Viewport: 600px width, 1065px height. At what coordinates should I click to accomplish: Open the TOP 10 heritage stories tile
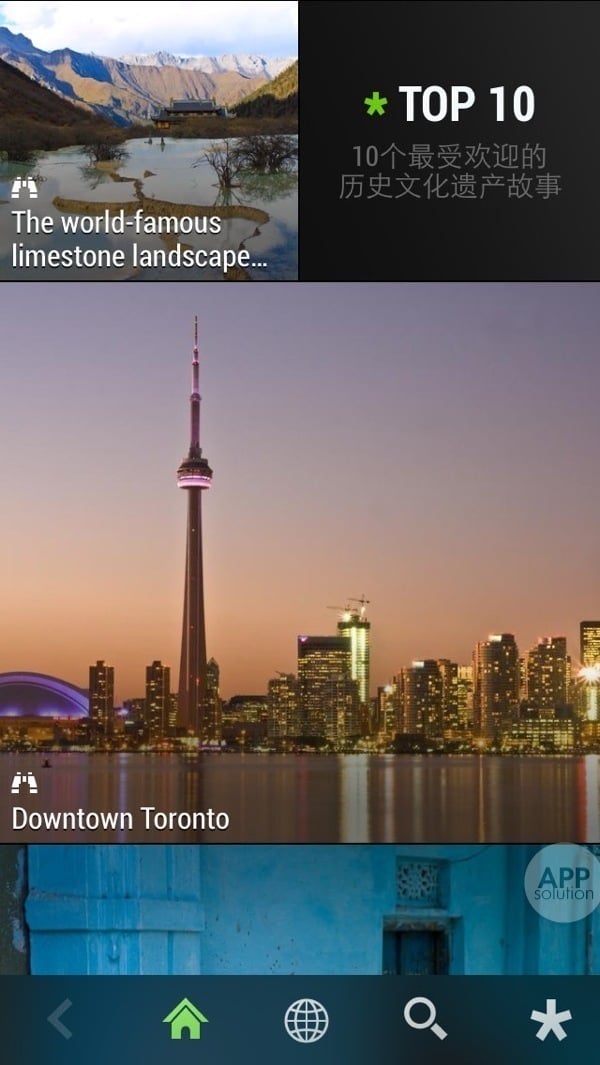[x=450, y=140]
